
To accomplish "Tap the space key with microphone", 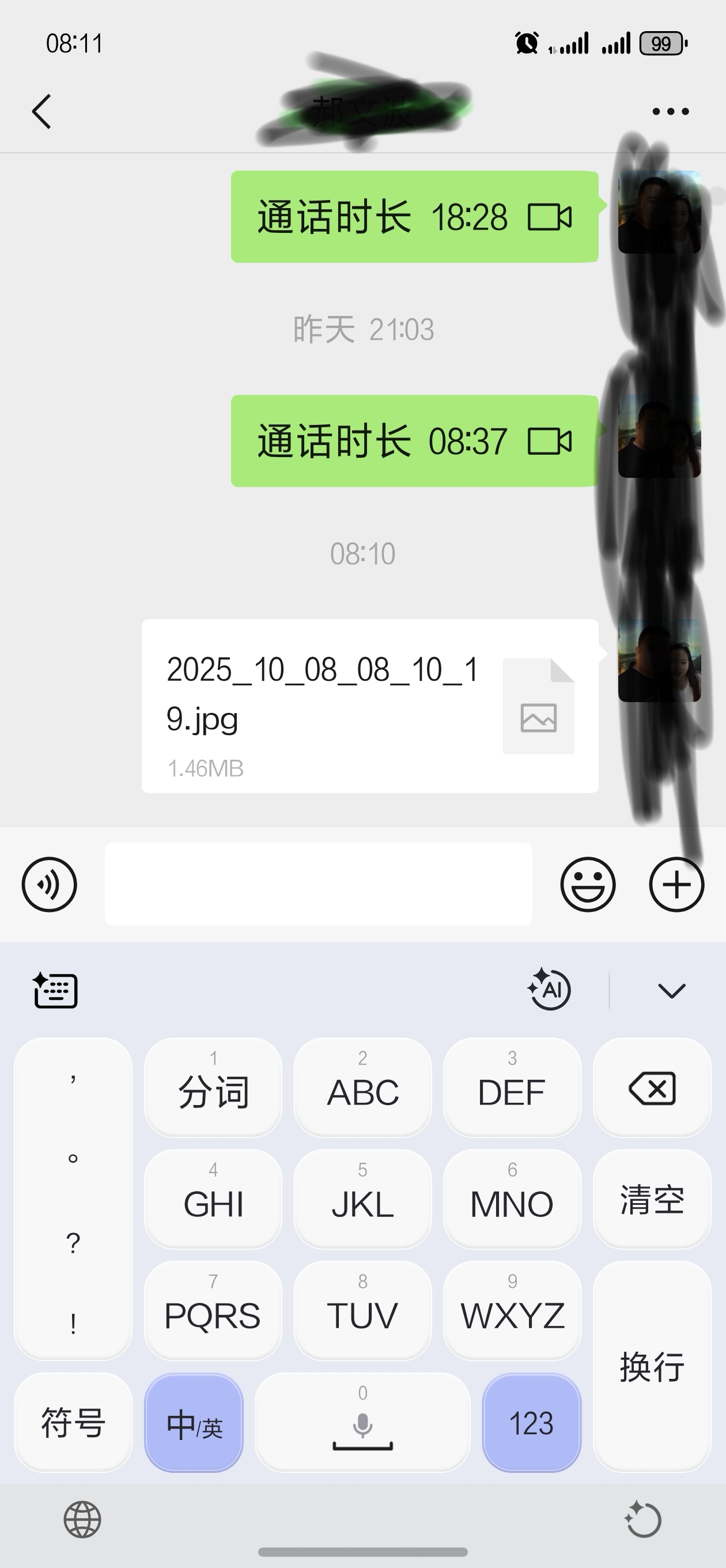I will [362, 1423].
